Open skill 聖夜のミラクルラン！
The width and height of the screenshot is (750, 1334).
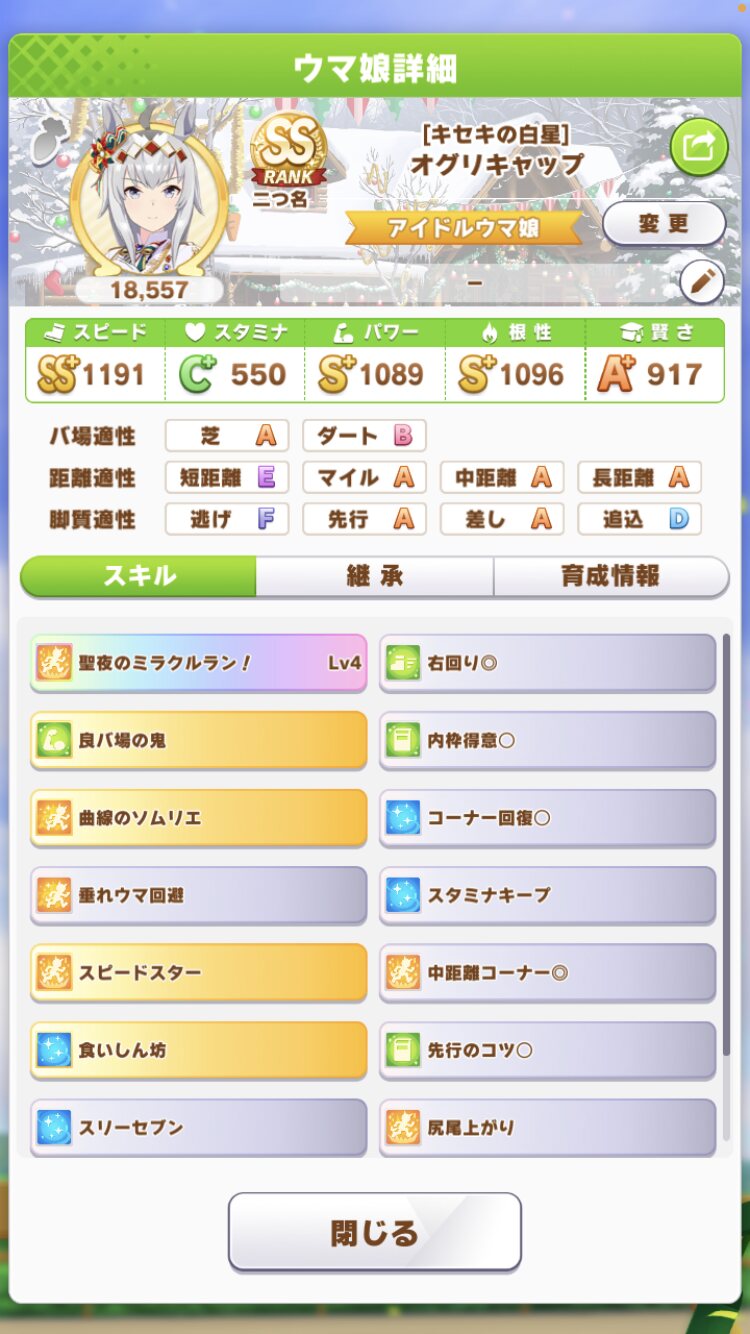[x=198, y=662]
